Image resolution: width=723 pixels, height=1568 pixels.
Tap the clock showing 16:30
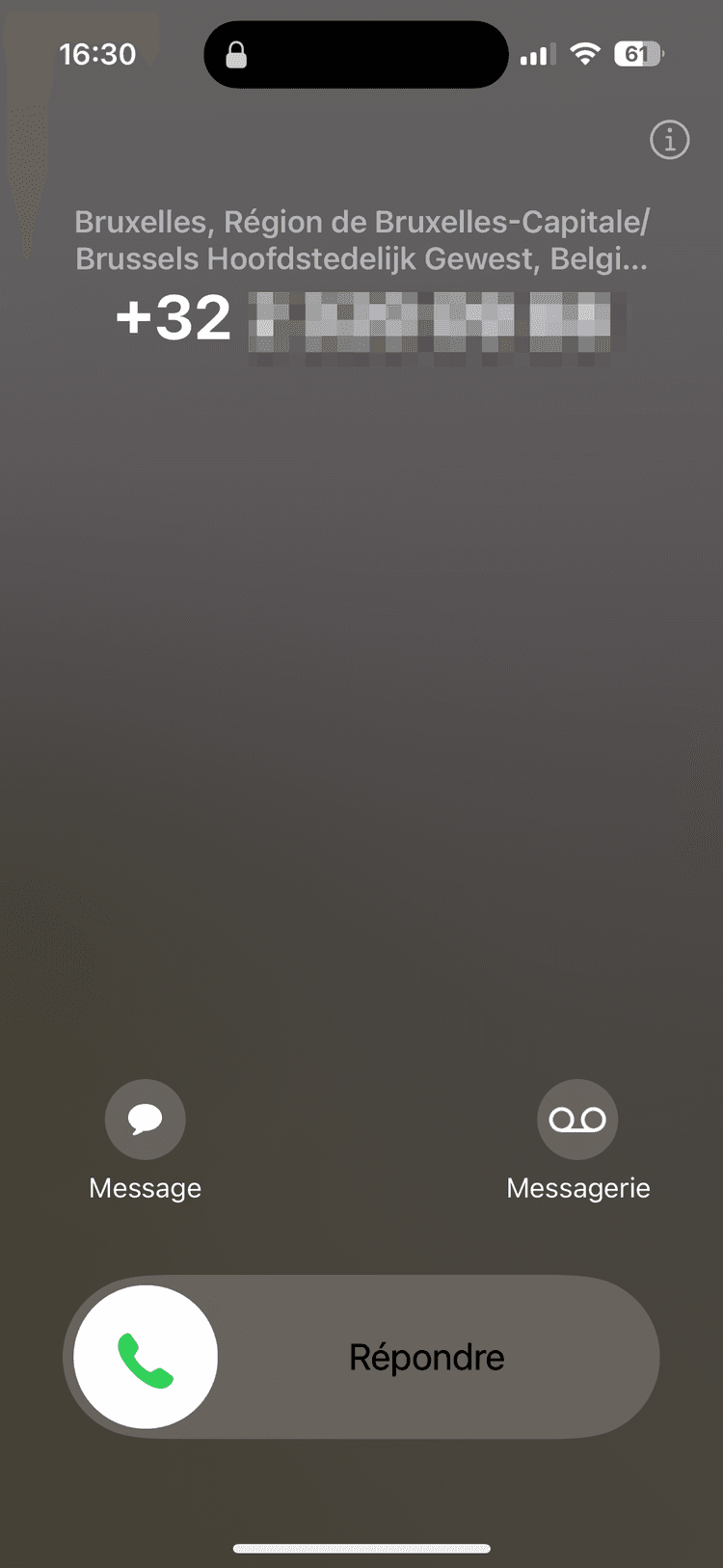[96, 54]
